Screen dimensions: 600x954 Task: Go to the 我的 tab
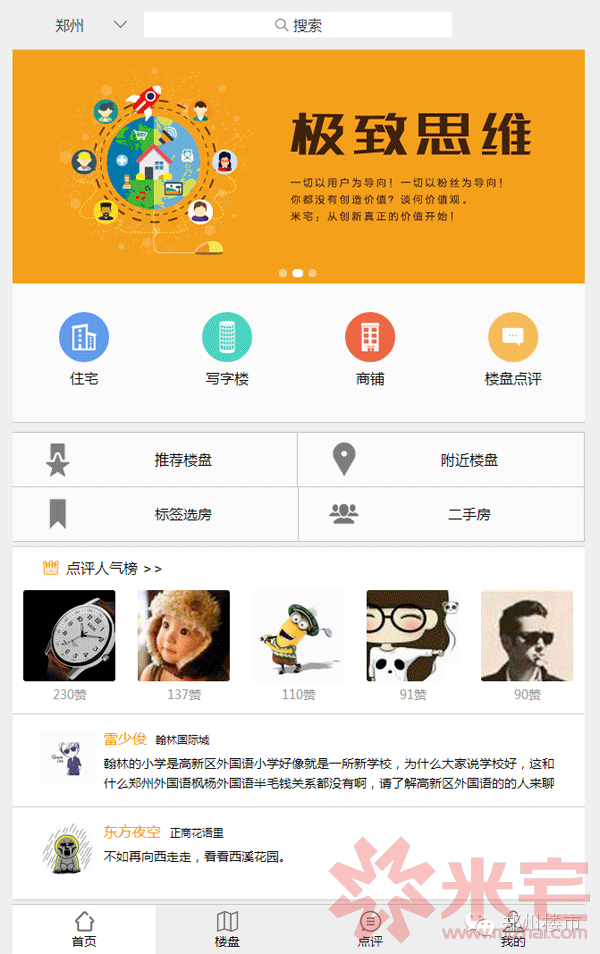click(x=513, y=929)
